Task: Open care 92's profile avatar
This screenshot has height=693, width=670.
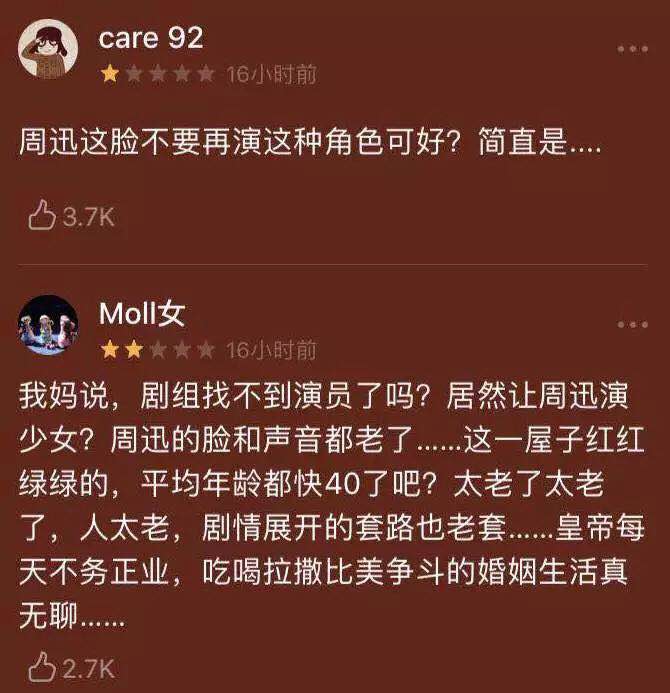Action: [x=48, y=47]
